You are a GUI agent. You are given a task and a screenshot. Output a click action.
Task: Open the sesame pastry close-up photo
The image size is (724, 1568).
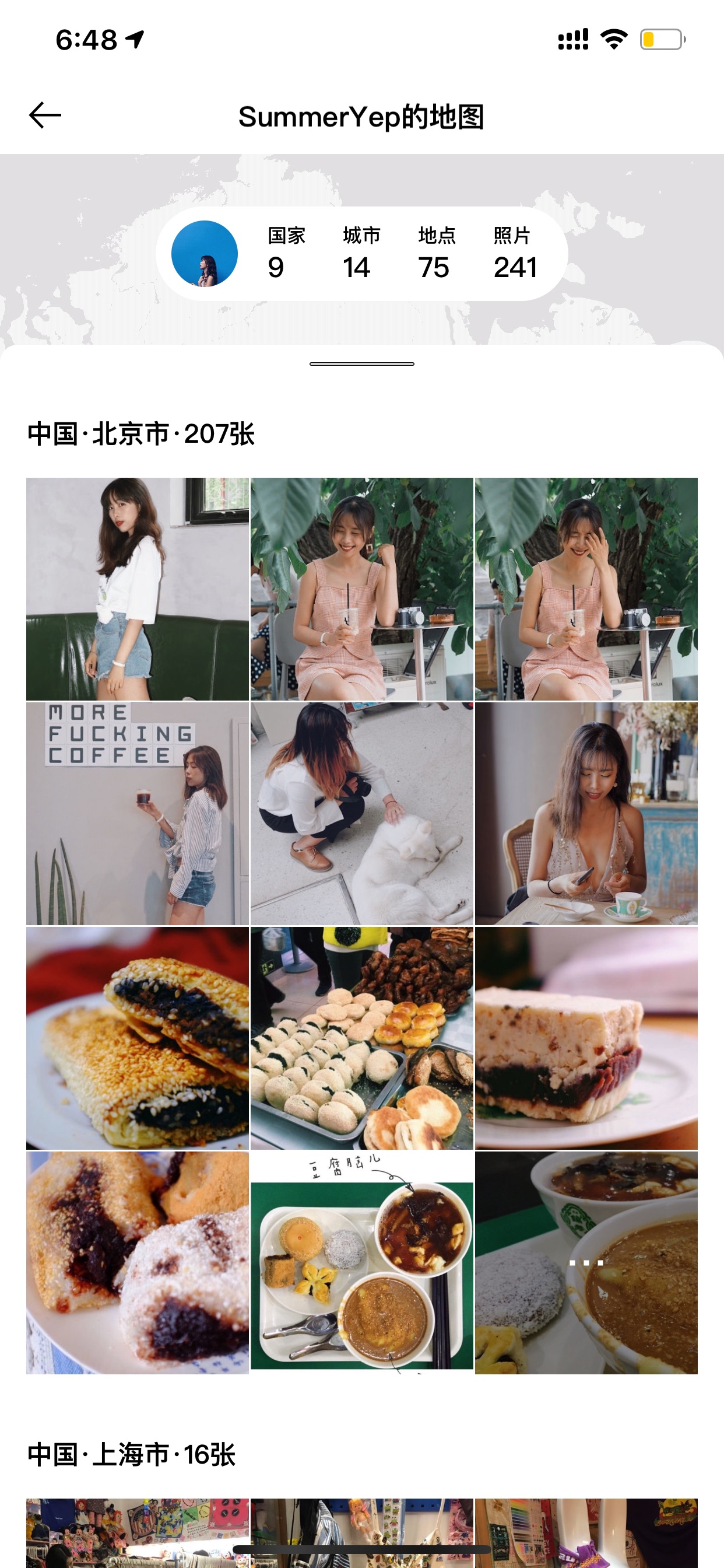pos(138,1038)
